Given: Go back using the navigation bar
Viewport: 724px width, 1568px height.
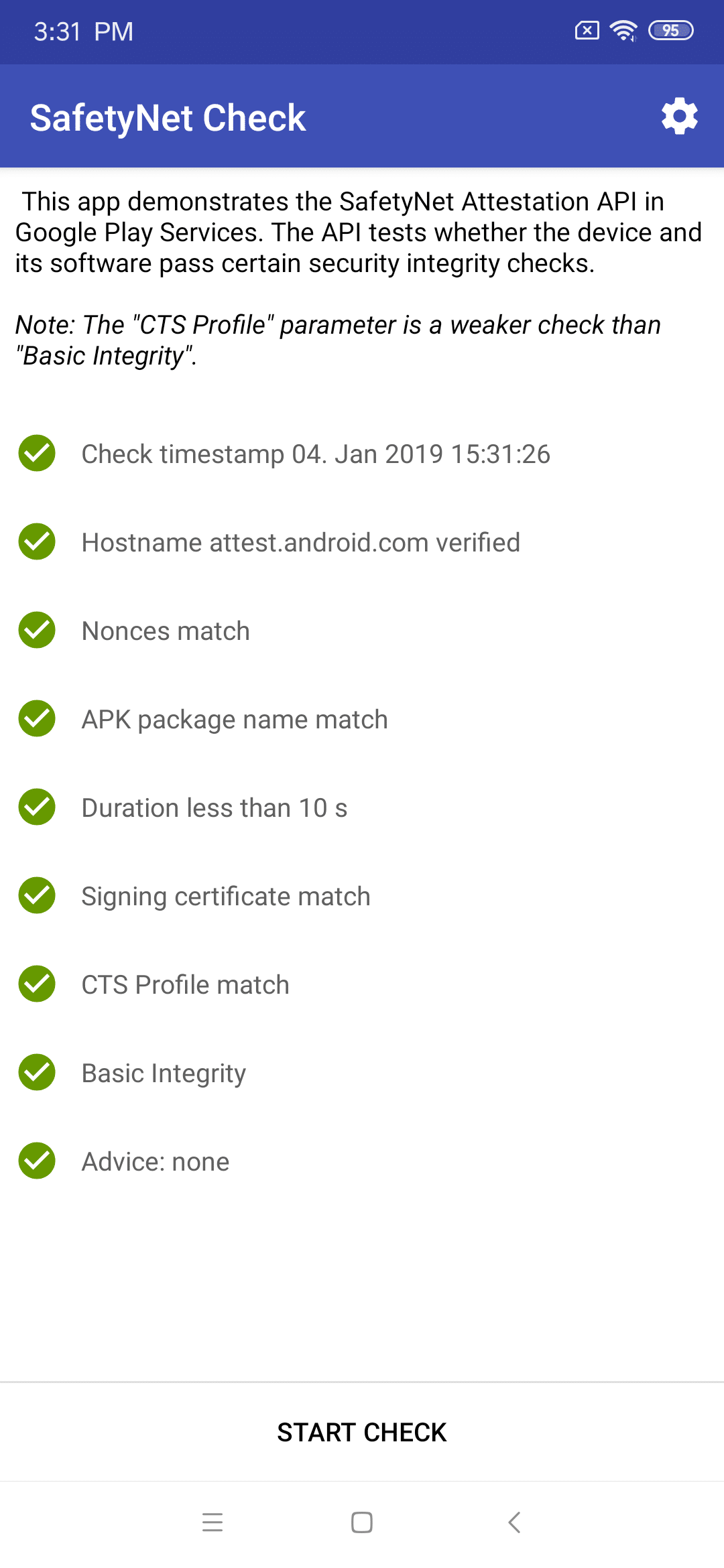Looking at the screenshot, I should (514, 1522).
